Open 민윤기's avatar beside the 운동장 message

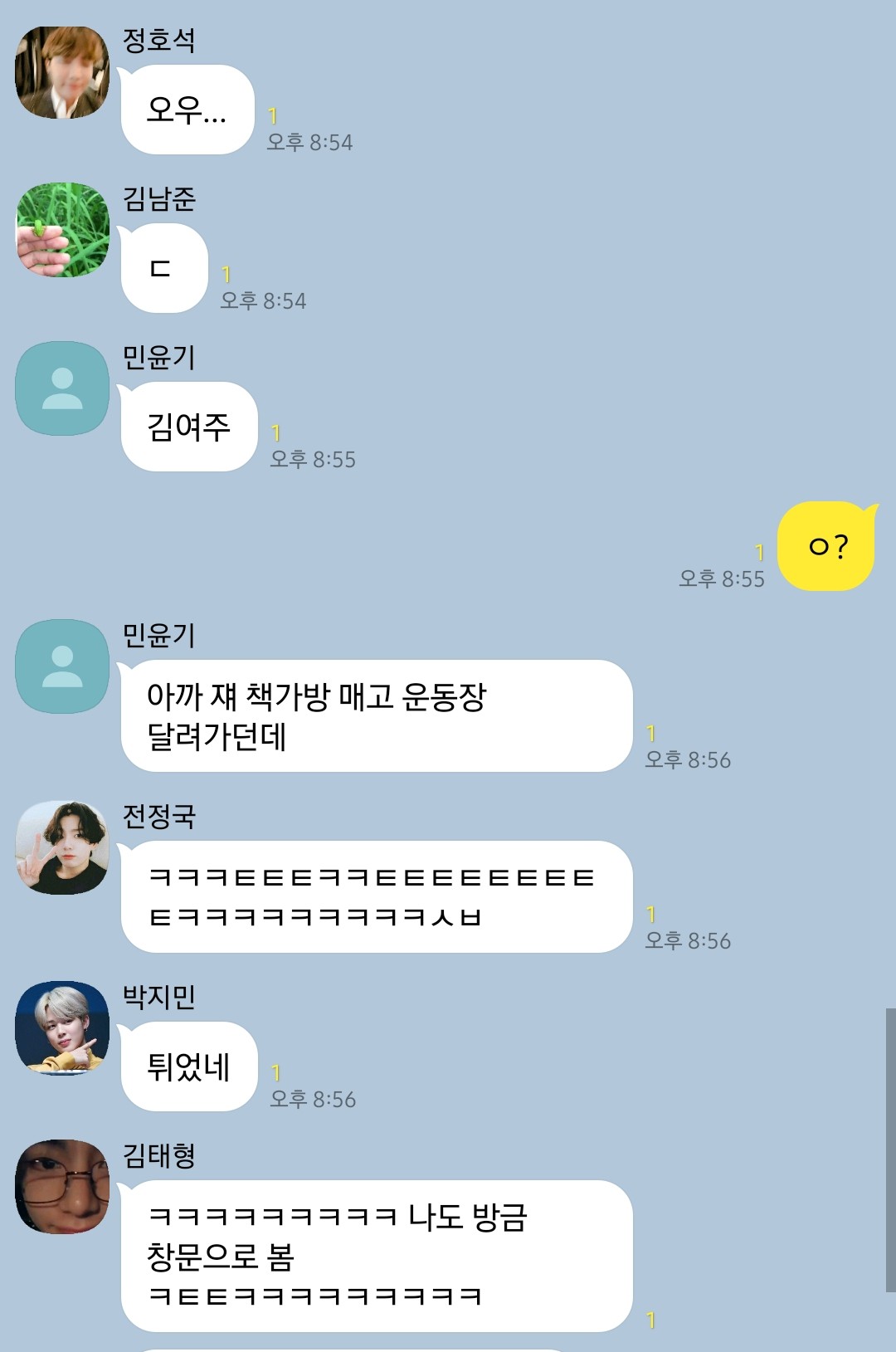pyautogui.click(x=62, y=666)
